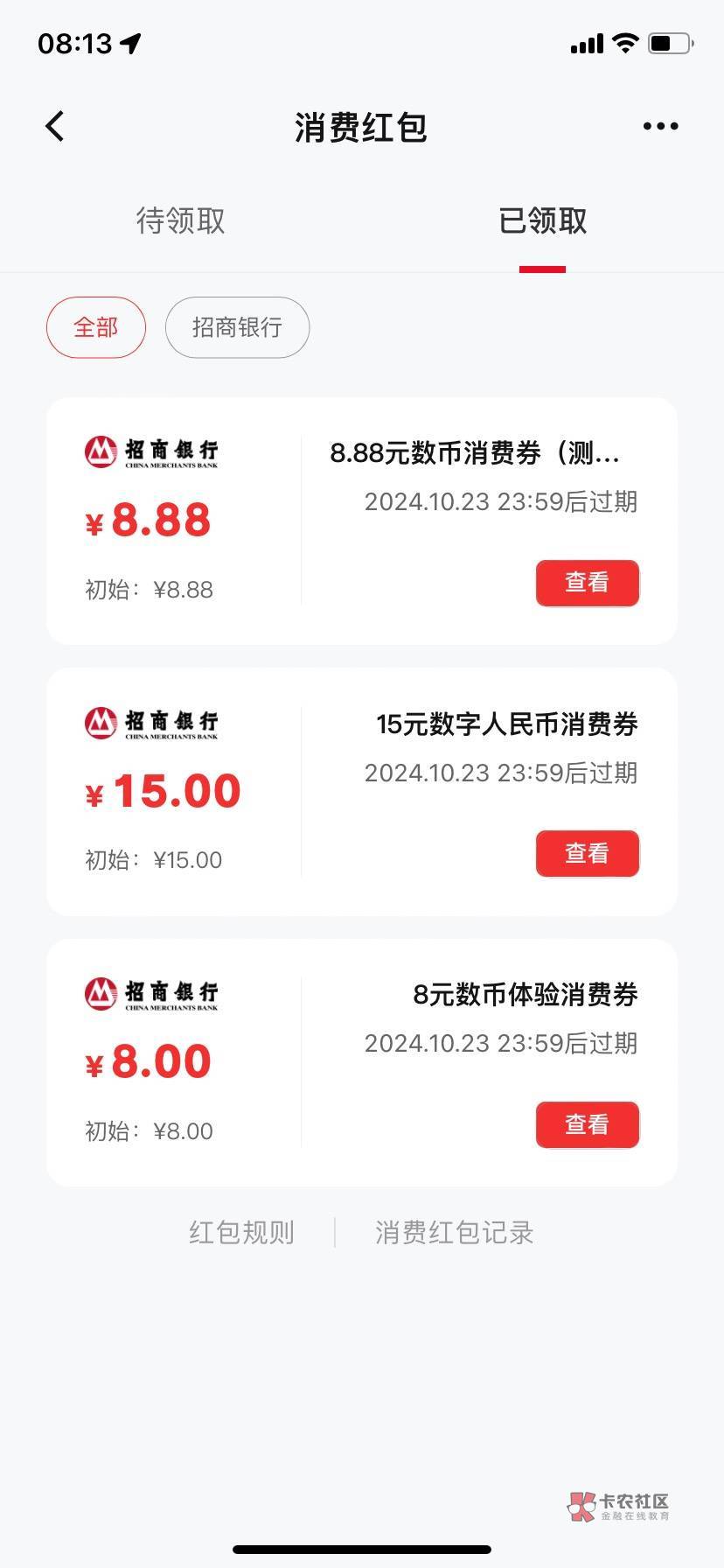Filter by 招商银行 chip
This screenshot has width=724, height=1568.
237,327
